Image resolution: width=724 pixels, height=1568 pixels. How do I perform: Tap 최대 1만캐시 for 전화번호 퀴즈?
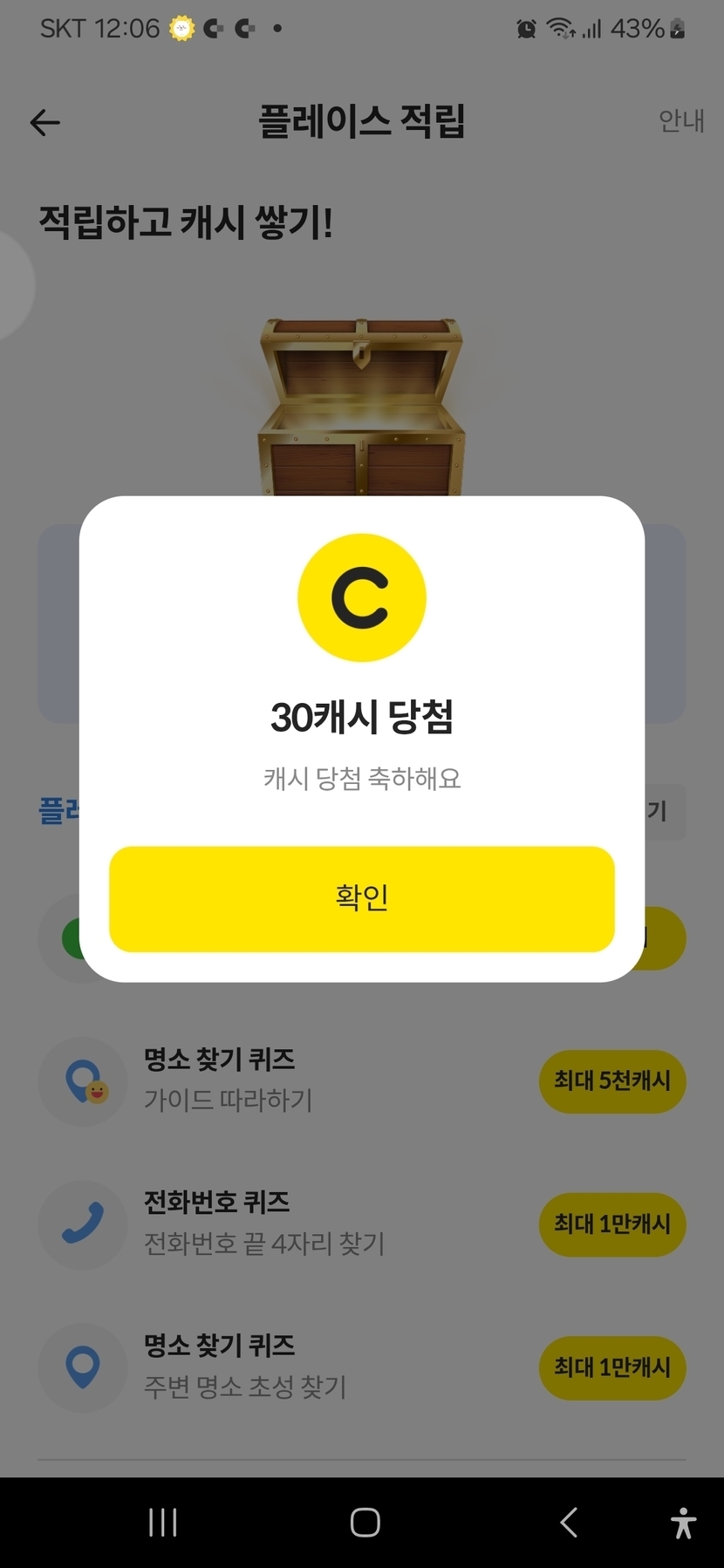pos(611,1224)
